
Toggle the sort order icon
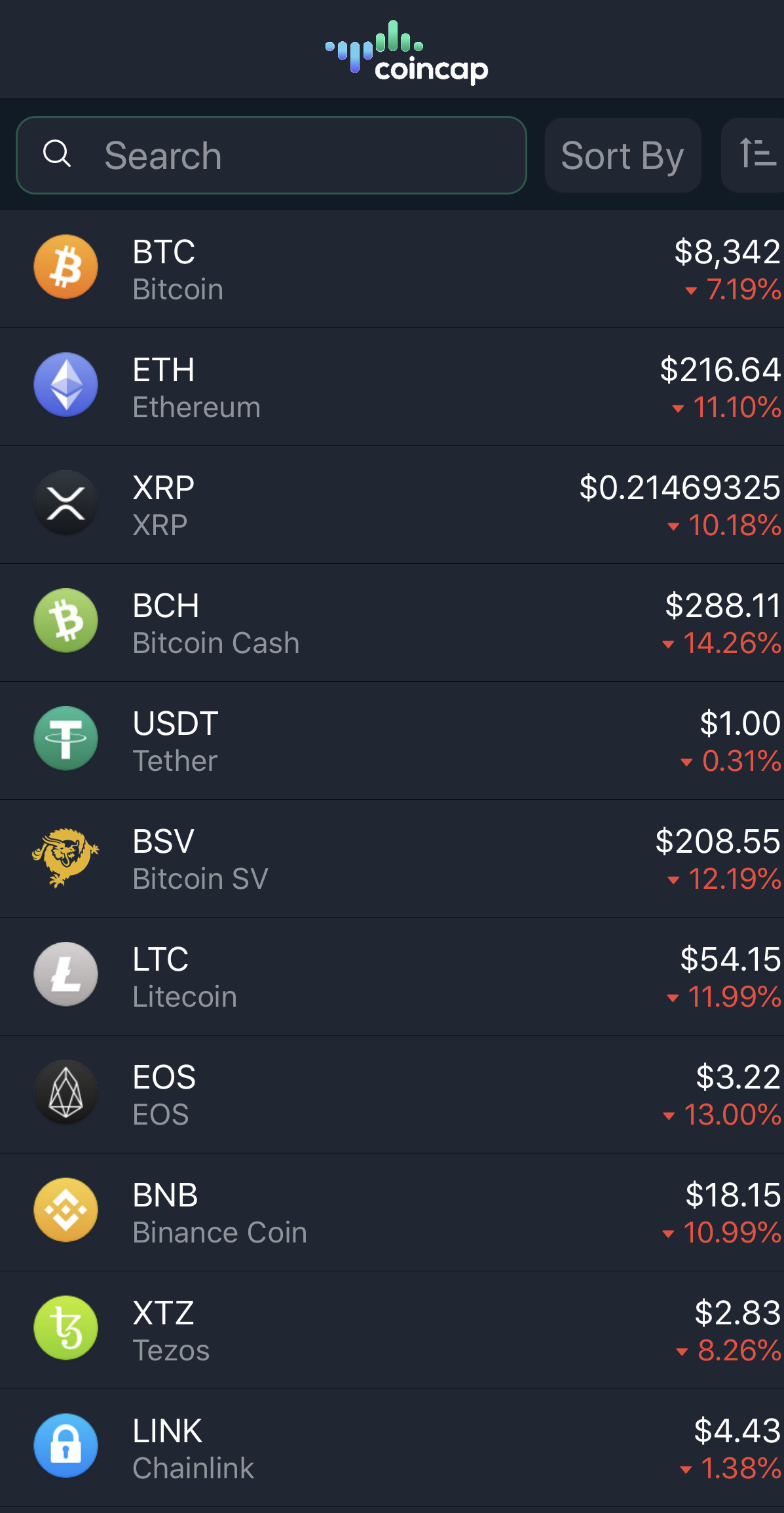pos(755,155)
